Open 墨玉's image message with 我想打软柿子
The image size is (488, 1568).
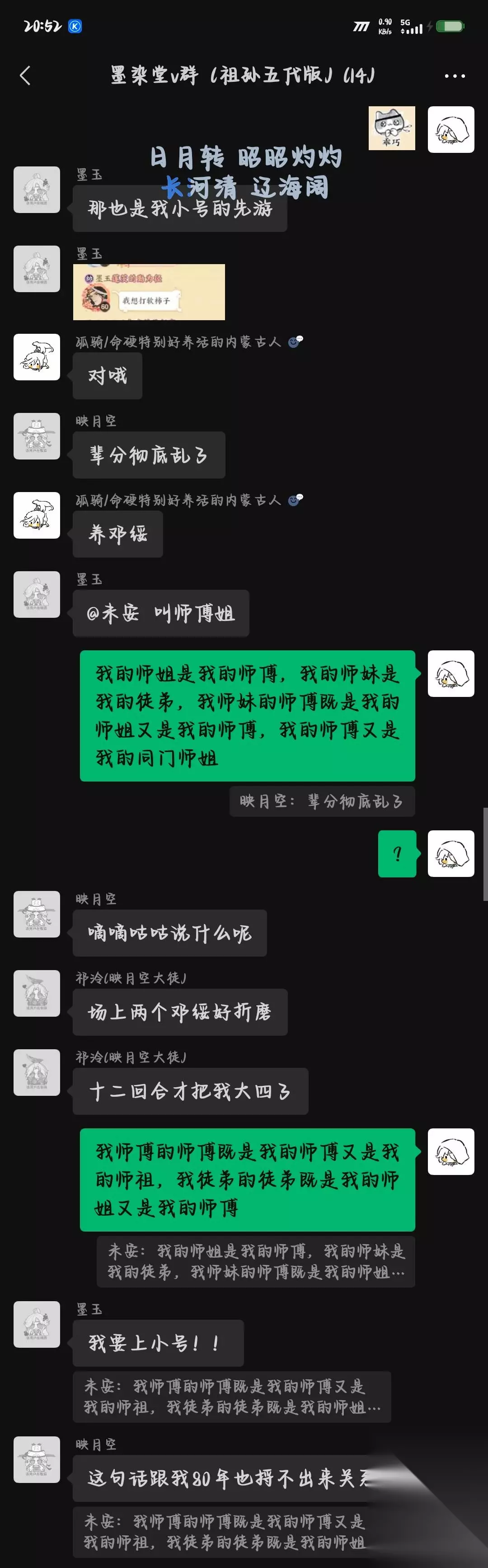(149, 292)
